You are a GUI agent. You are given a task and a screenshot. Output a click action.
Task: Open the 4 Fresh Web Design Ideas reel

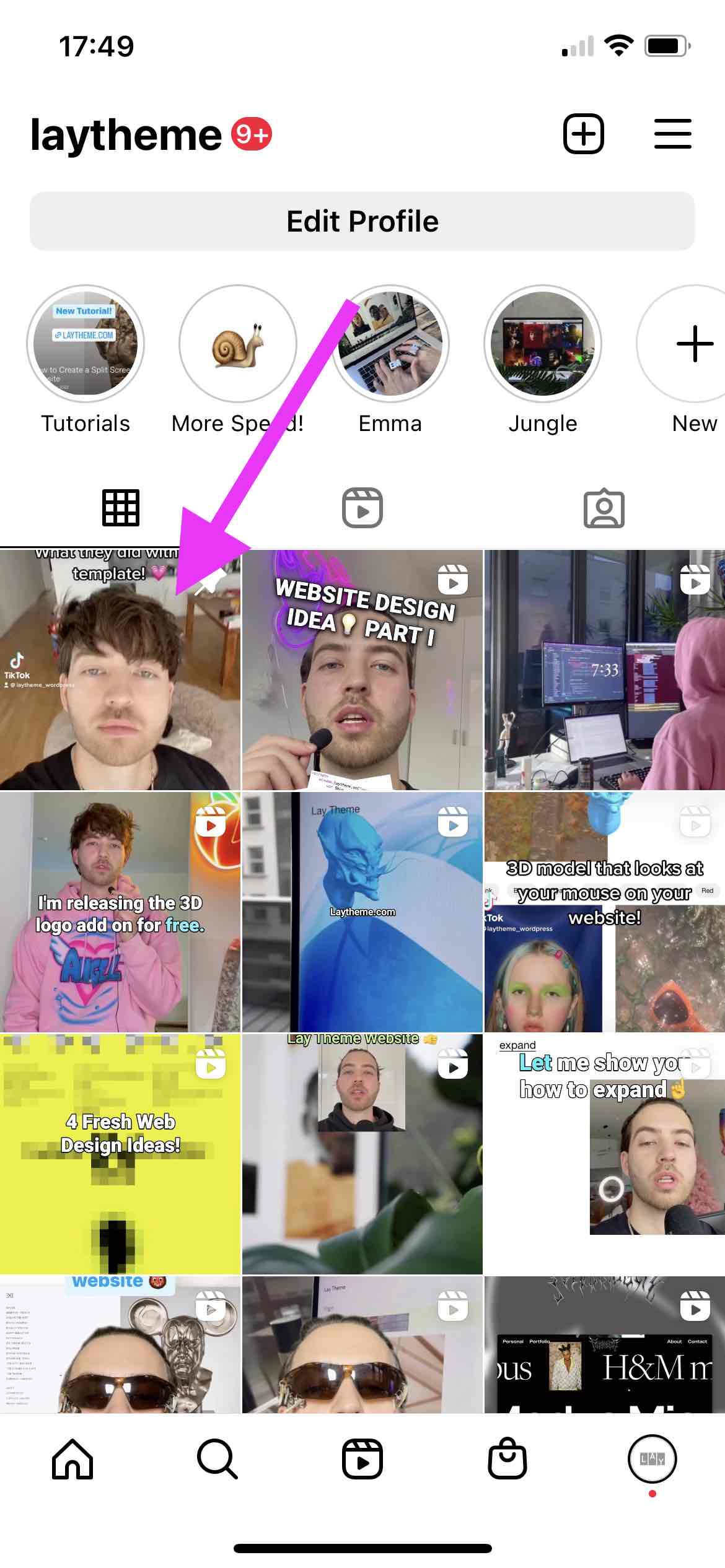(x=120, y=1154)
